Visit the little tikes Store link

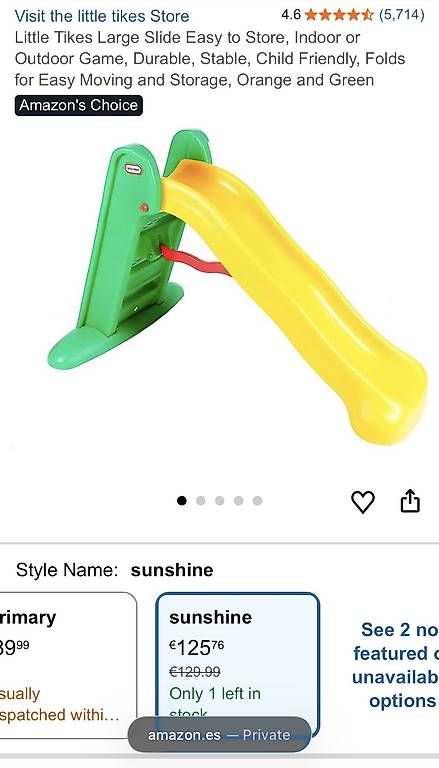click(x=102, y=16)
